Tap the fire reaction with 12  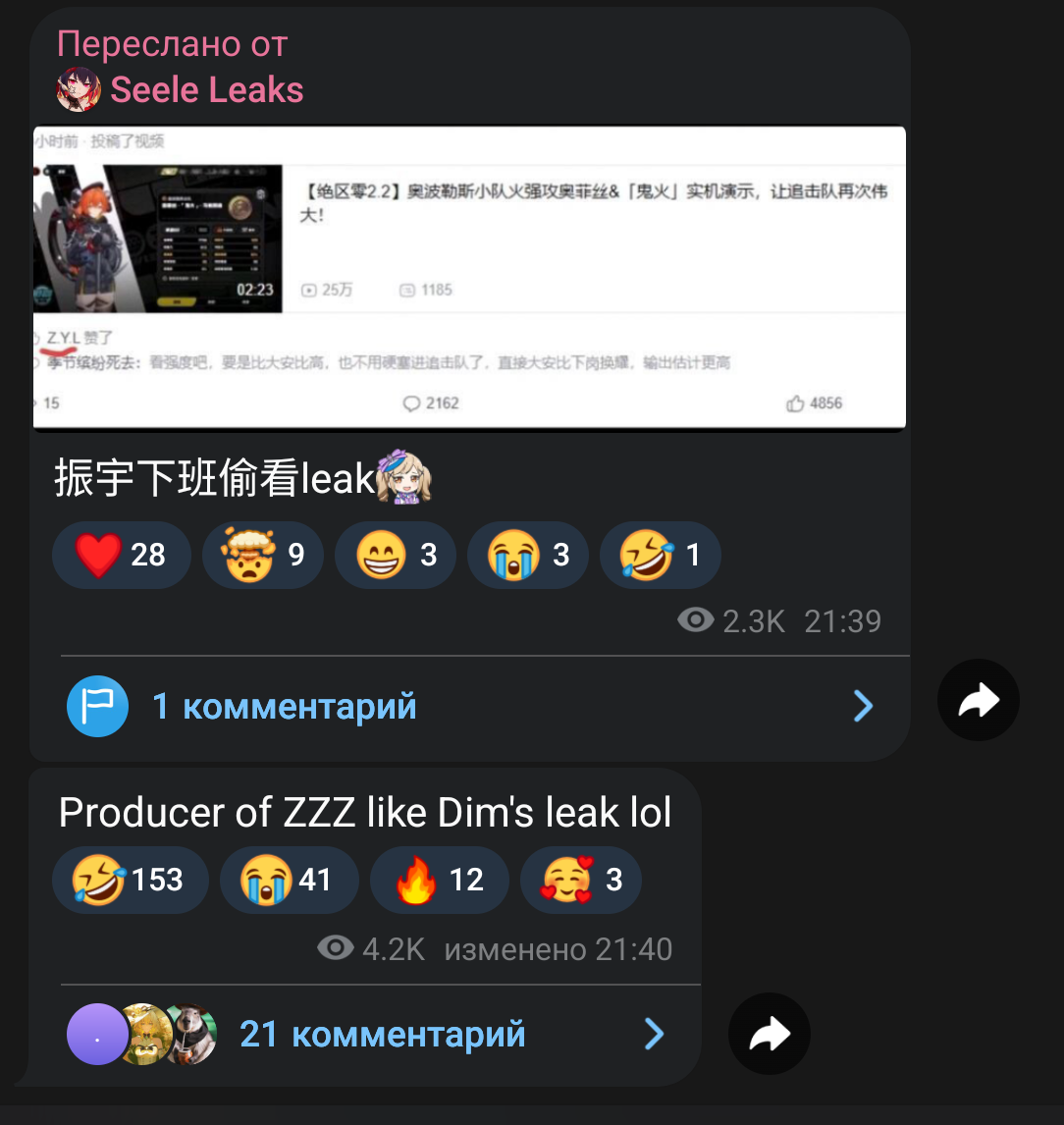[439, 881]
